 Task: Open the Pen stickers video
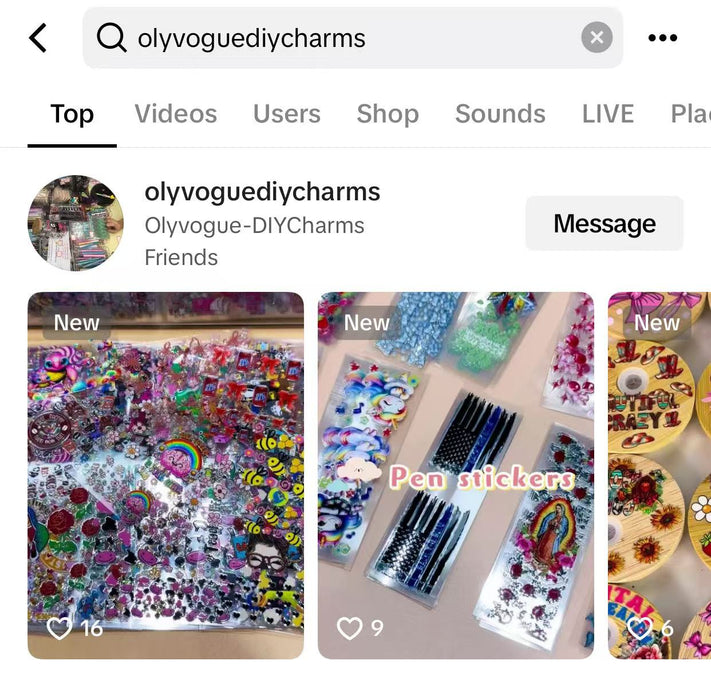click(455, 475)
